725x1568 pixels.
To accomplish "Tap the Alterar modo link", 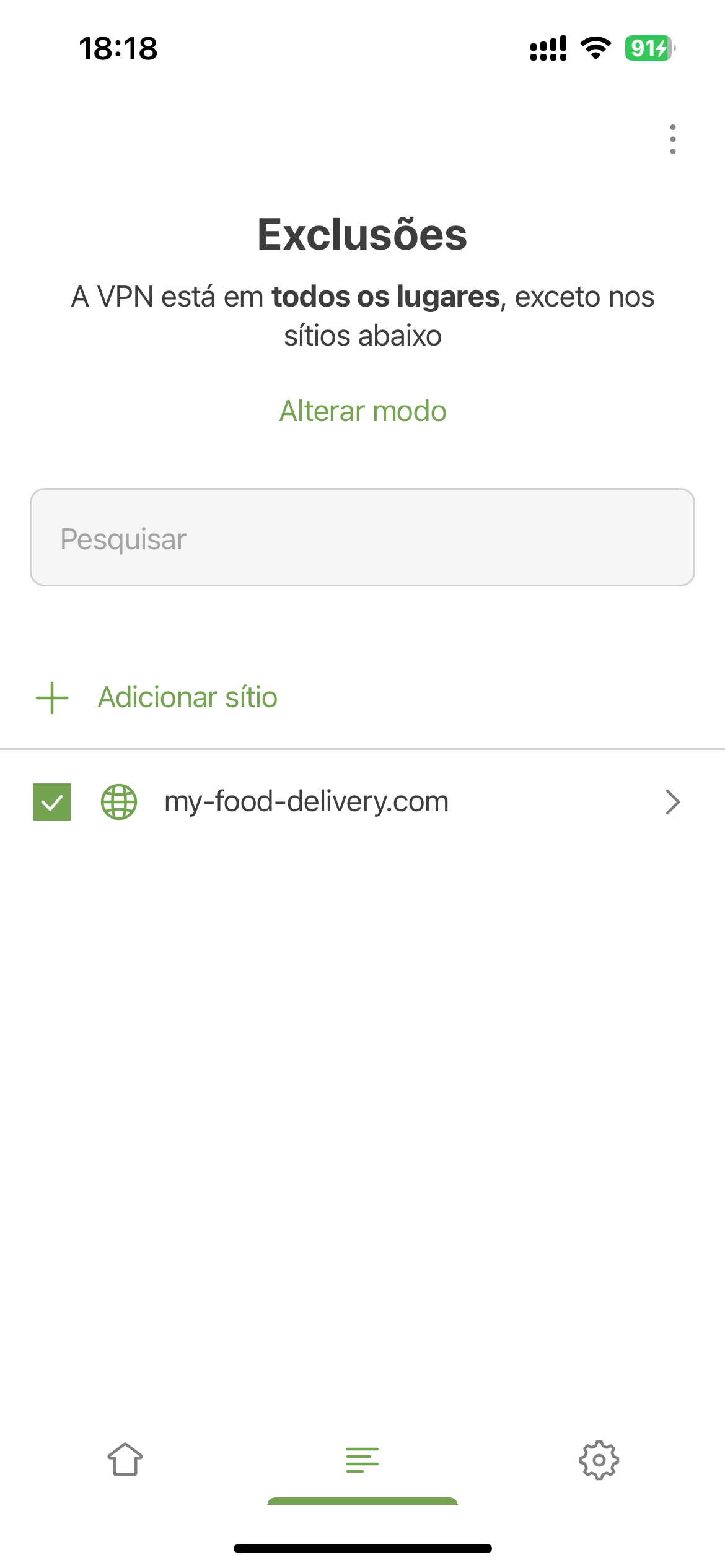I will pos(362,411).
